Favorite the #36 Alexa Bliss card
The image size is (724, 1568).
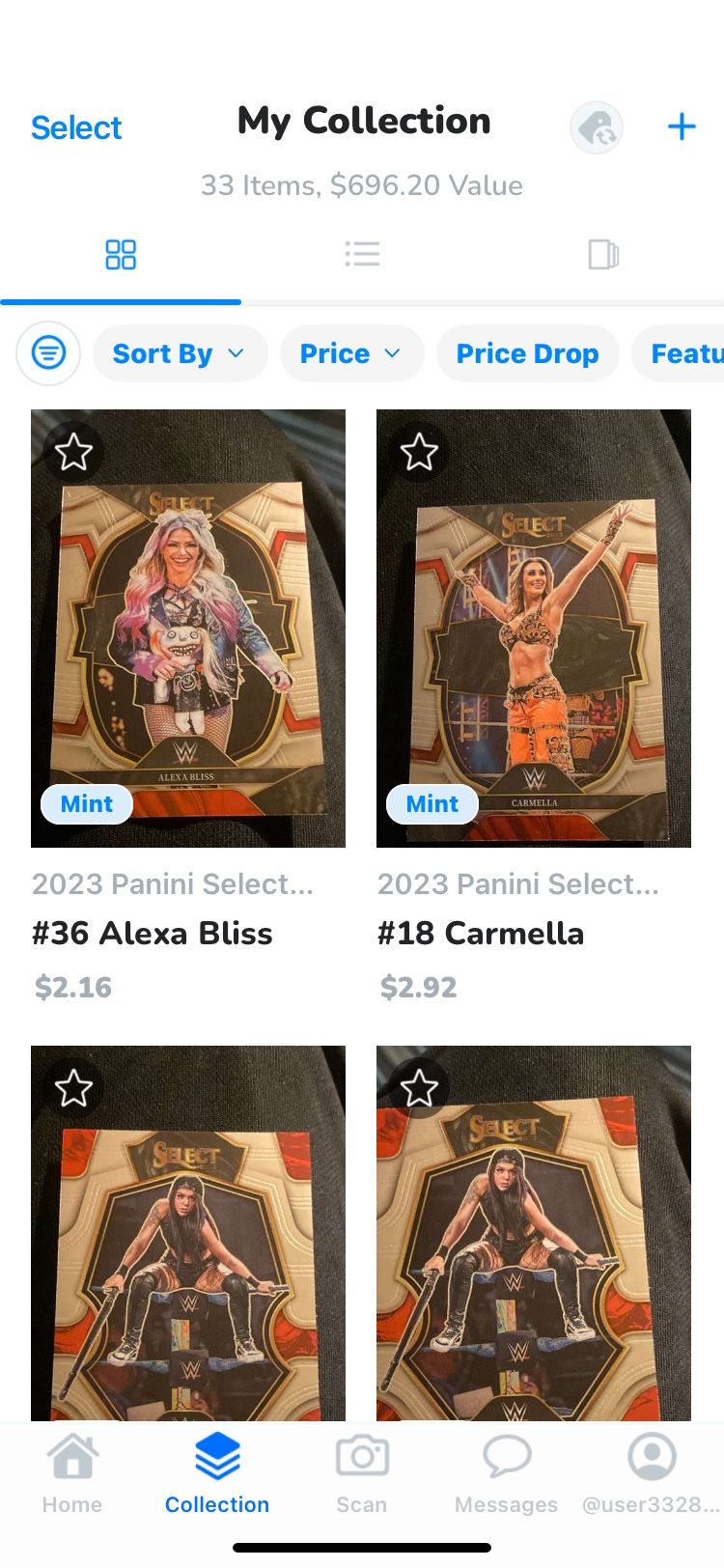[x=73, y=452]
